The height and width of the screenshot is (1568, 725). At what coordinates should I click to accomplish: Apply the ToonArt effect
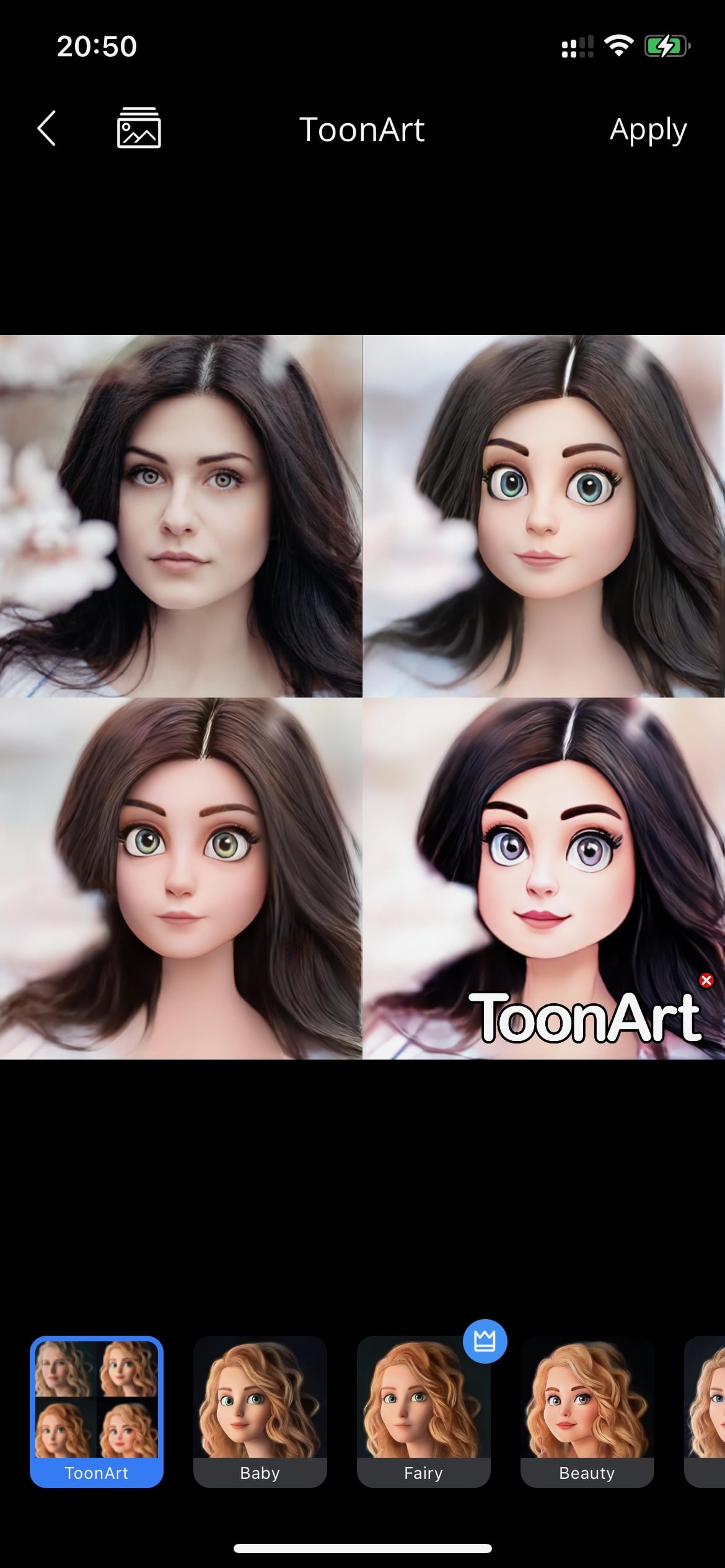[648, 130]
